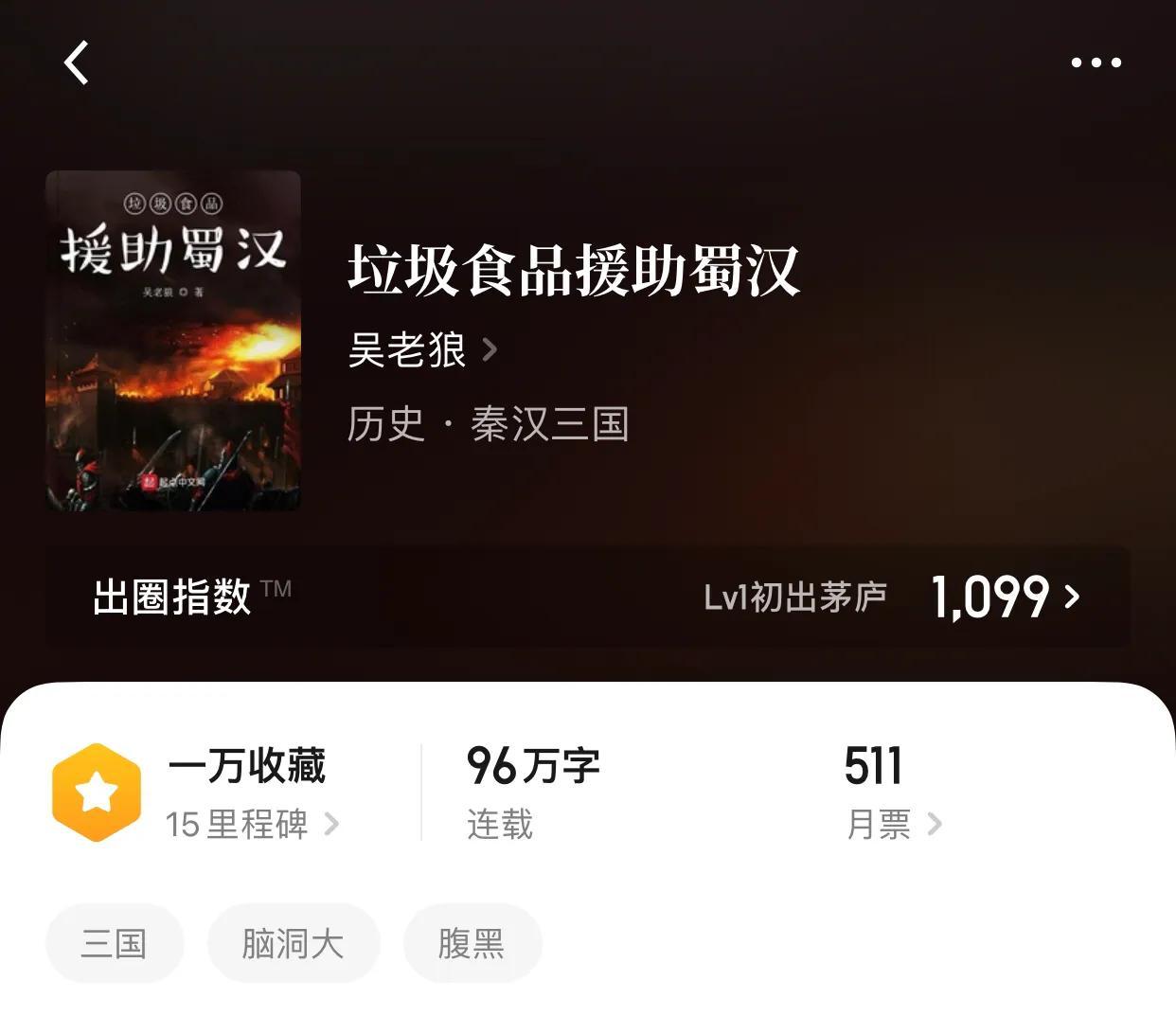Screen dimensions: 1176x1016
Task: View the 15 里程碑 milestones
Action: click(x=251, y=824)
